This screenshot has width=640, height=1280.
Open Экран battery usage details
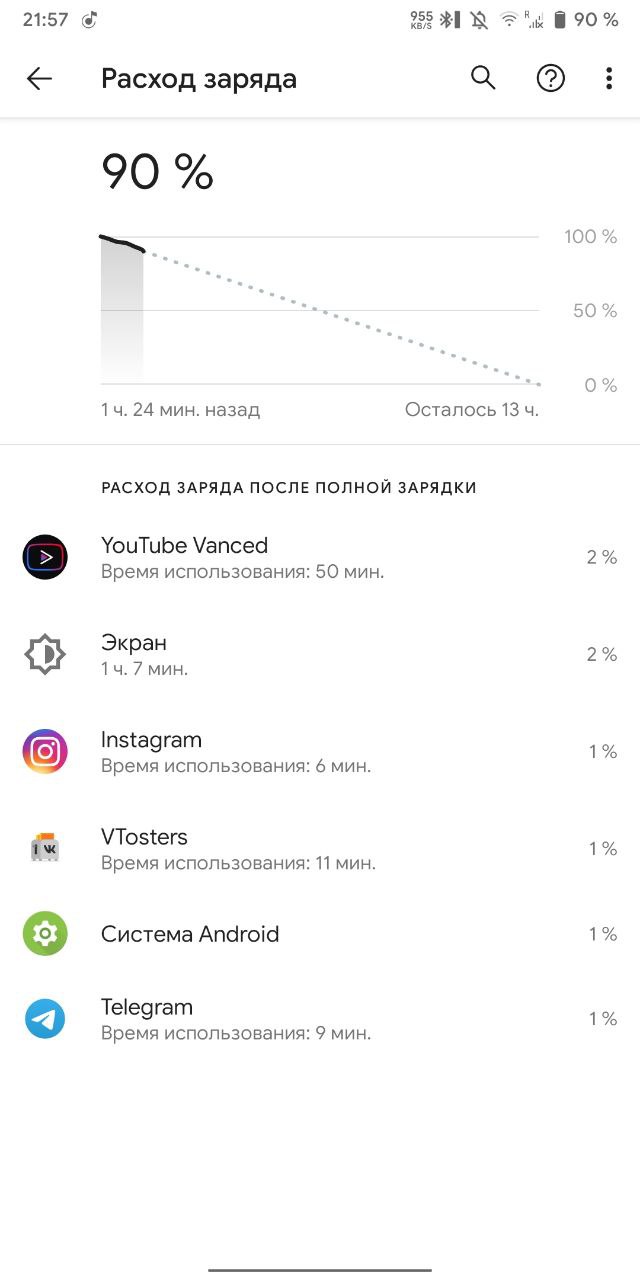point(320,655)
